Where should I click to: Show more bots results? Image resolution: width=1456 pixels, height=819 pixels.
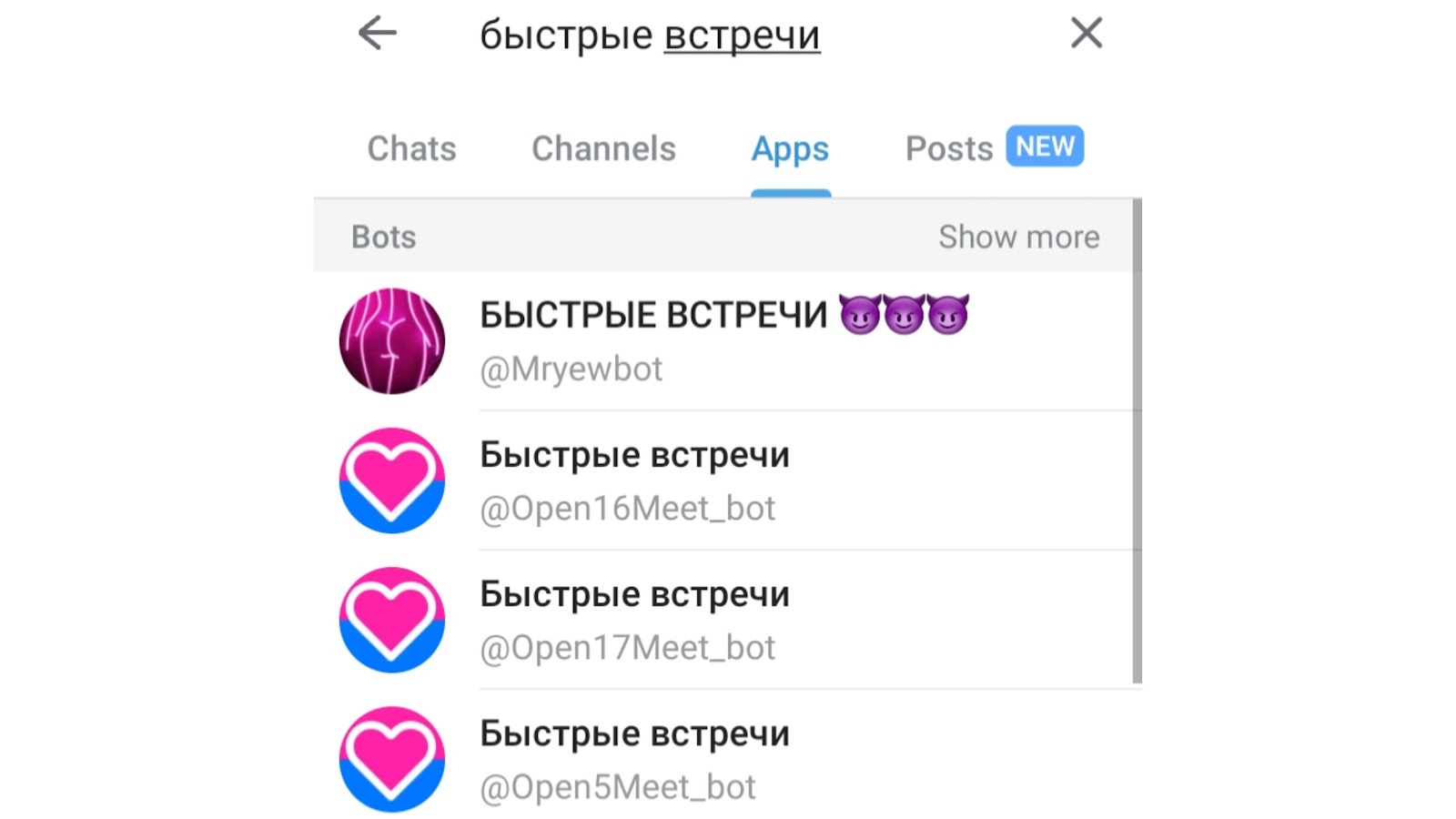point(1018,237)
